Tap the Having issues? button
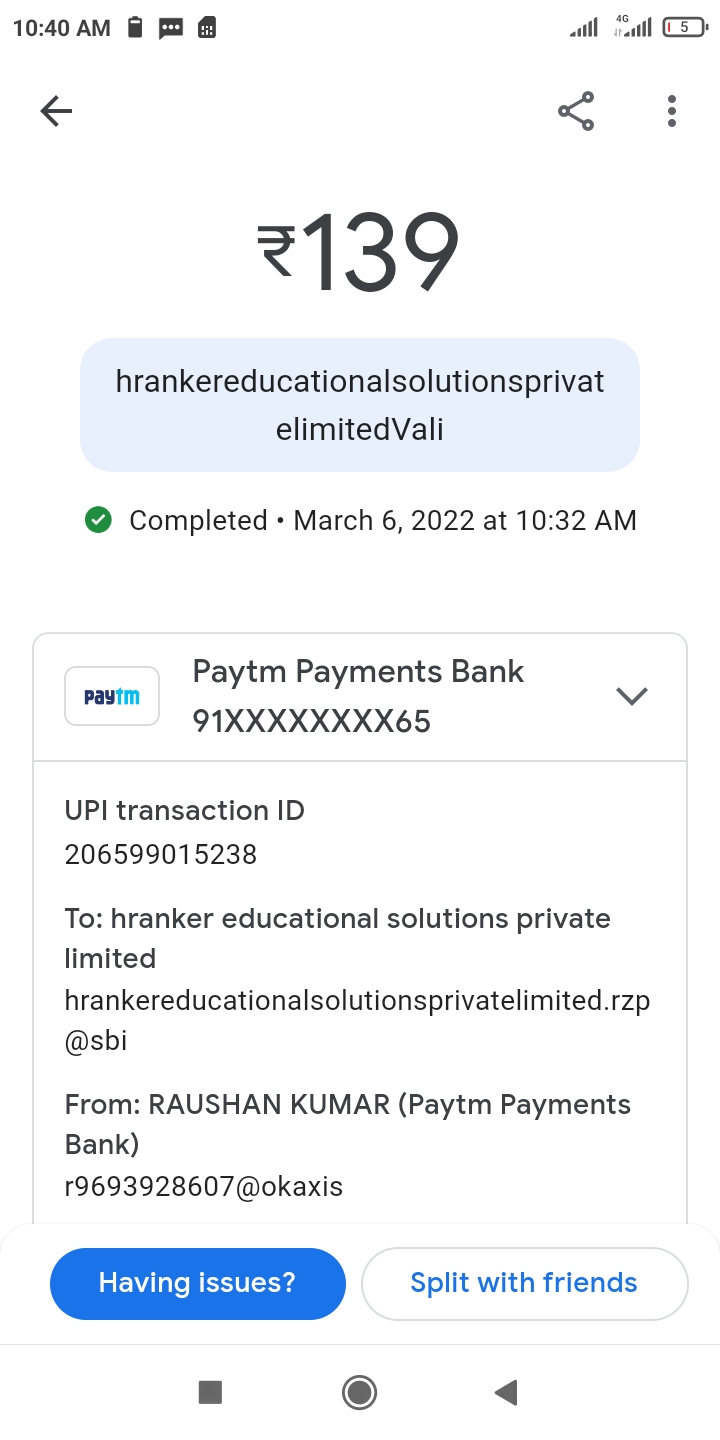 (197, 1283)
